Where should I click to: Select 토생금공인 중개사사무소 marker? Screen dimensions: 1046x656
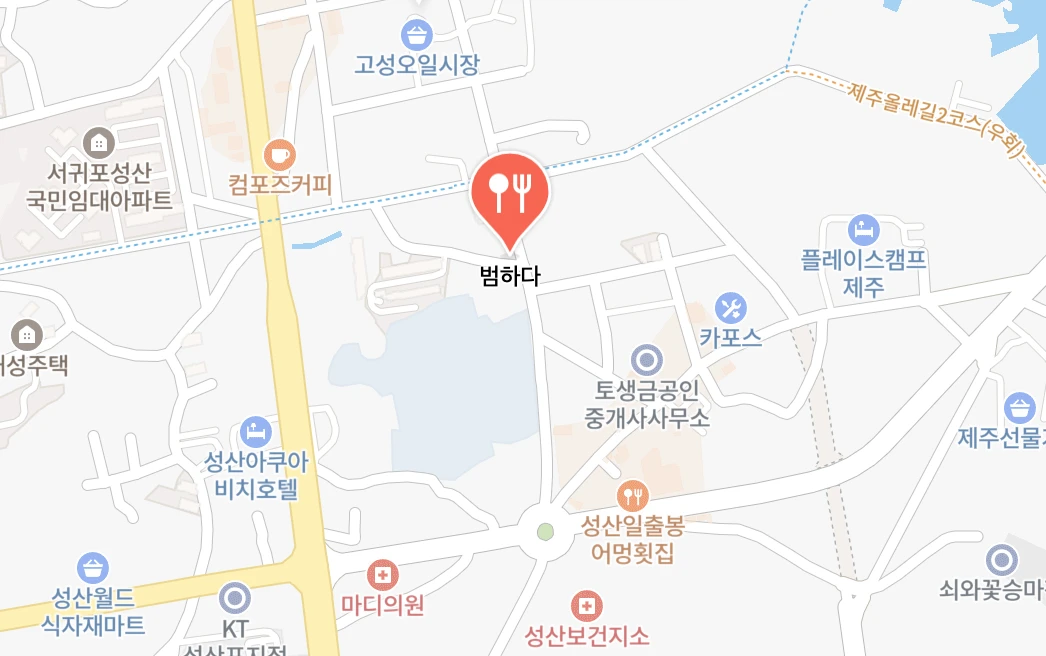click(x=647, y=359)
